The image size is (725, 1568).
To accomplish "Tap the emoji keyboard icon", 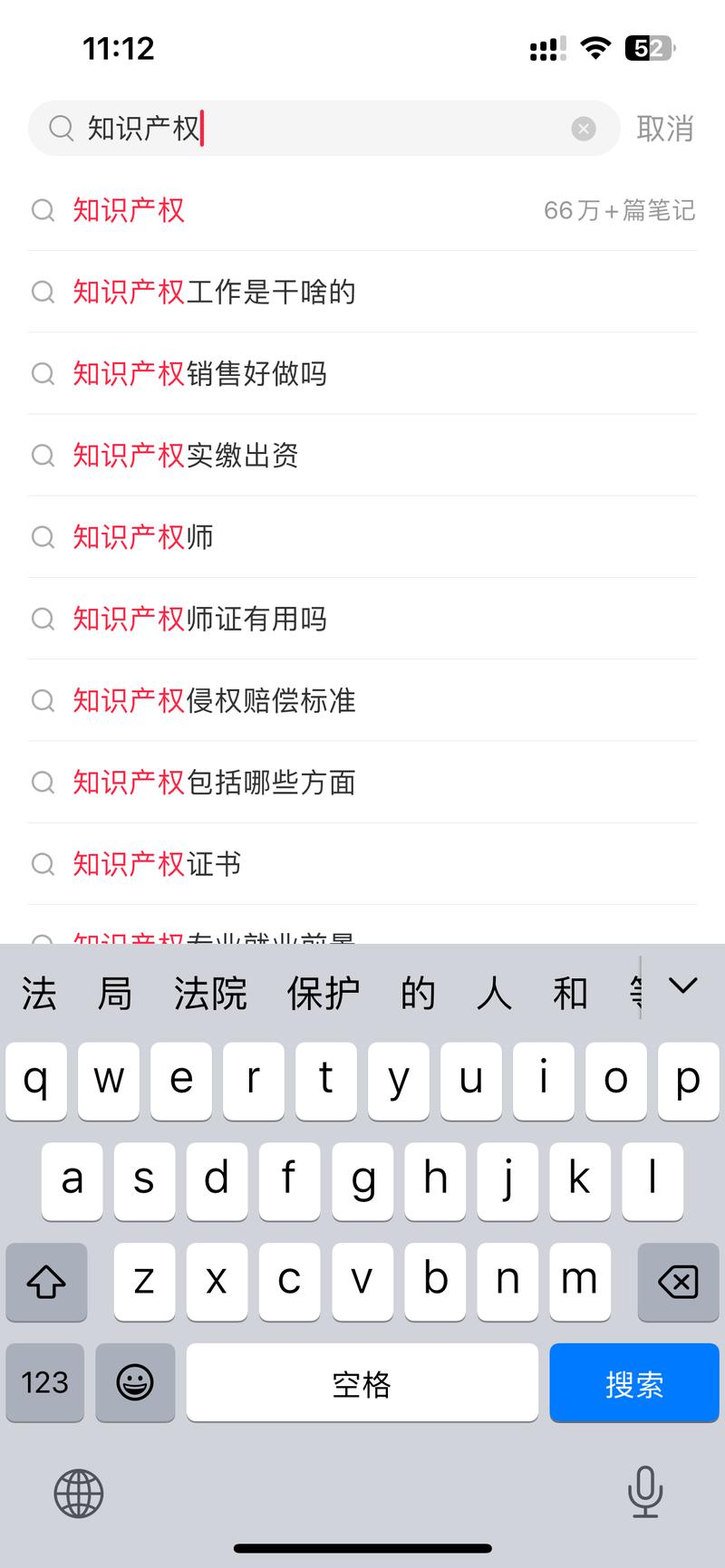I will [x=135, y=1382].
